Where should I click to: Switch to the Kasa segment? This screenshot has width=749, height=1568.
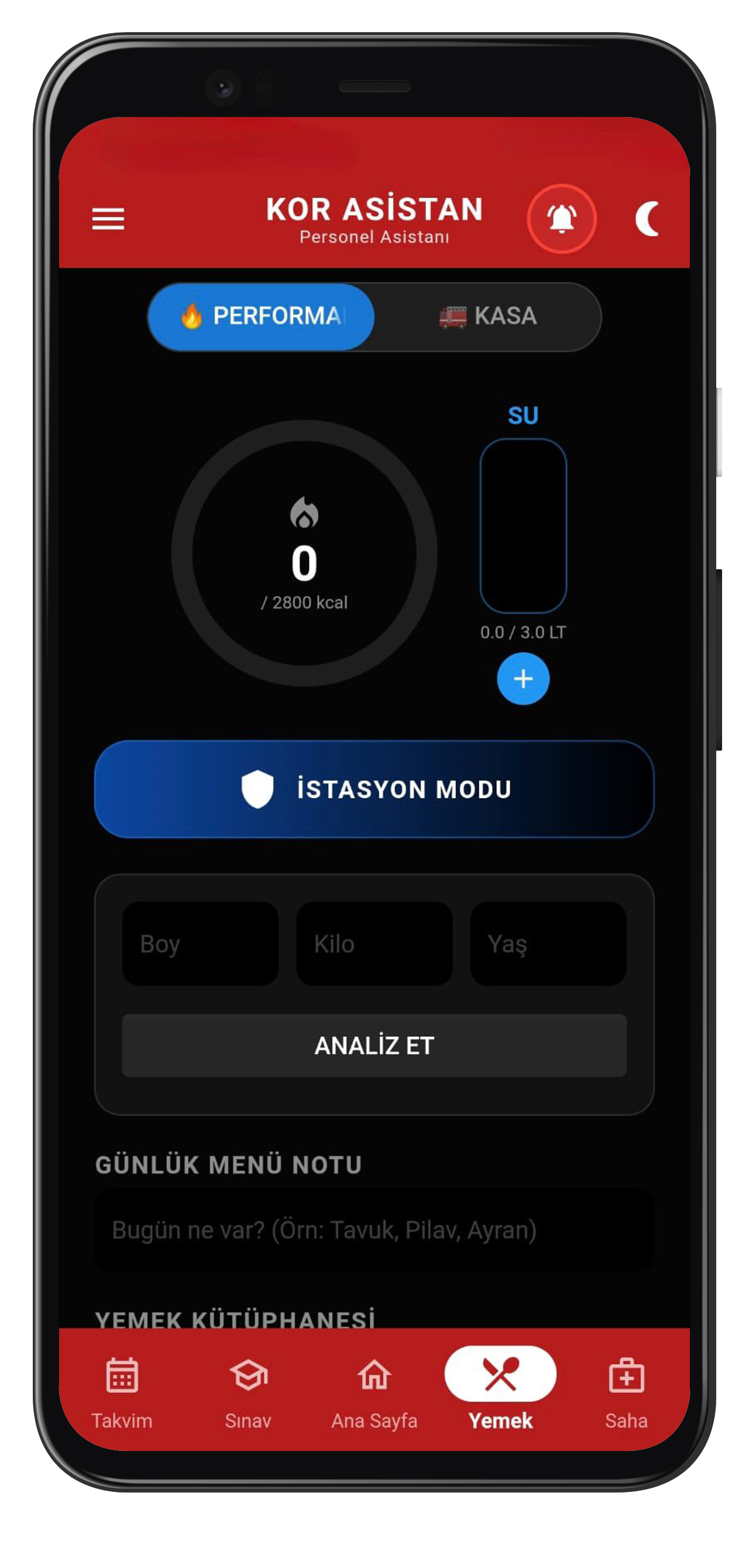[x=489, y=317]
